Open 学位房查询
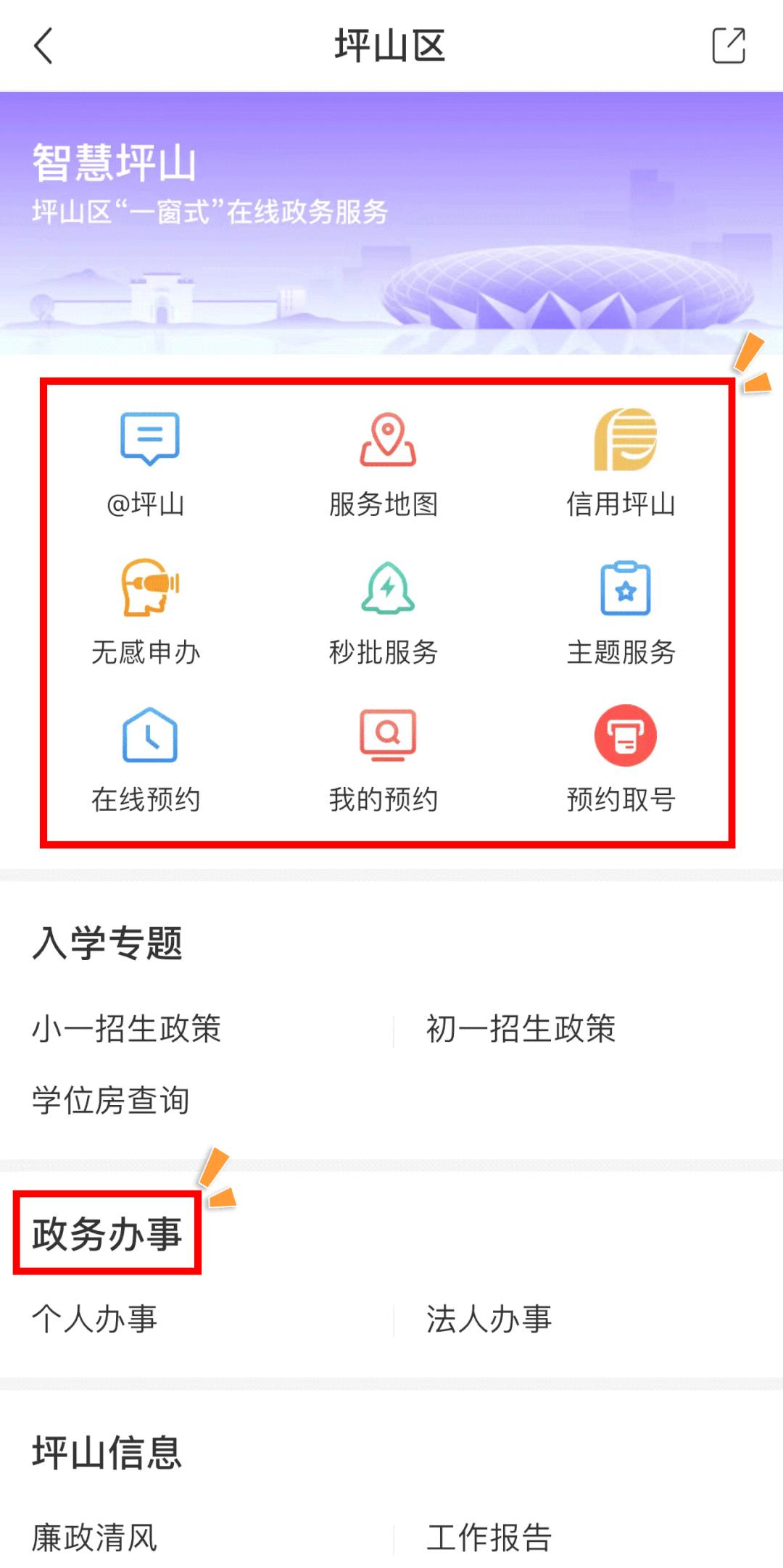The width and height of the screenshot is (783, 1568). [111, 1100]
